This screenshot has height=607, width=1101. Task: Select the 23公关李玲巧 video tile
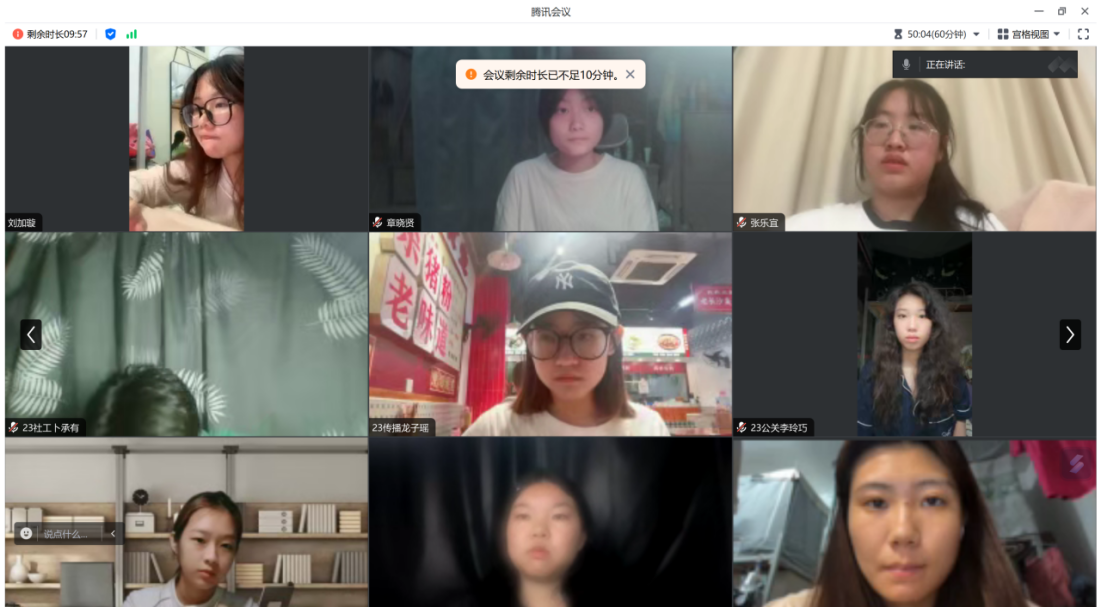coord(914,334)
